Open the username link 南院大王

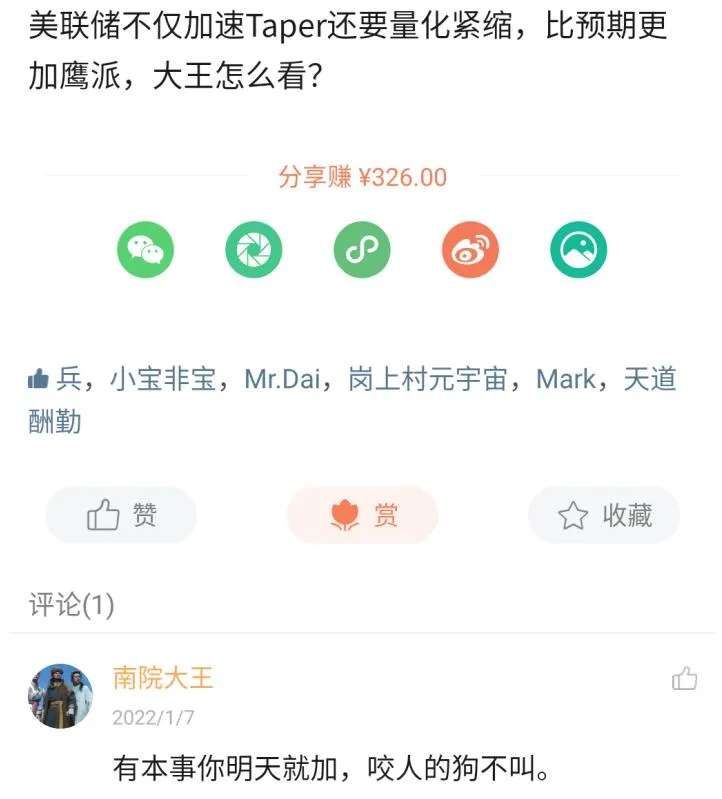tap(163, 679)
